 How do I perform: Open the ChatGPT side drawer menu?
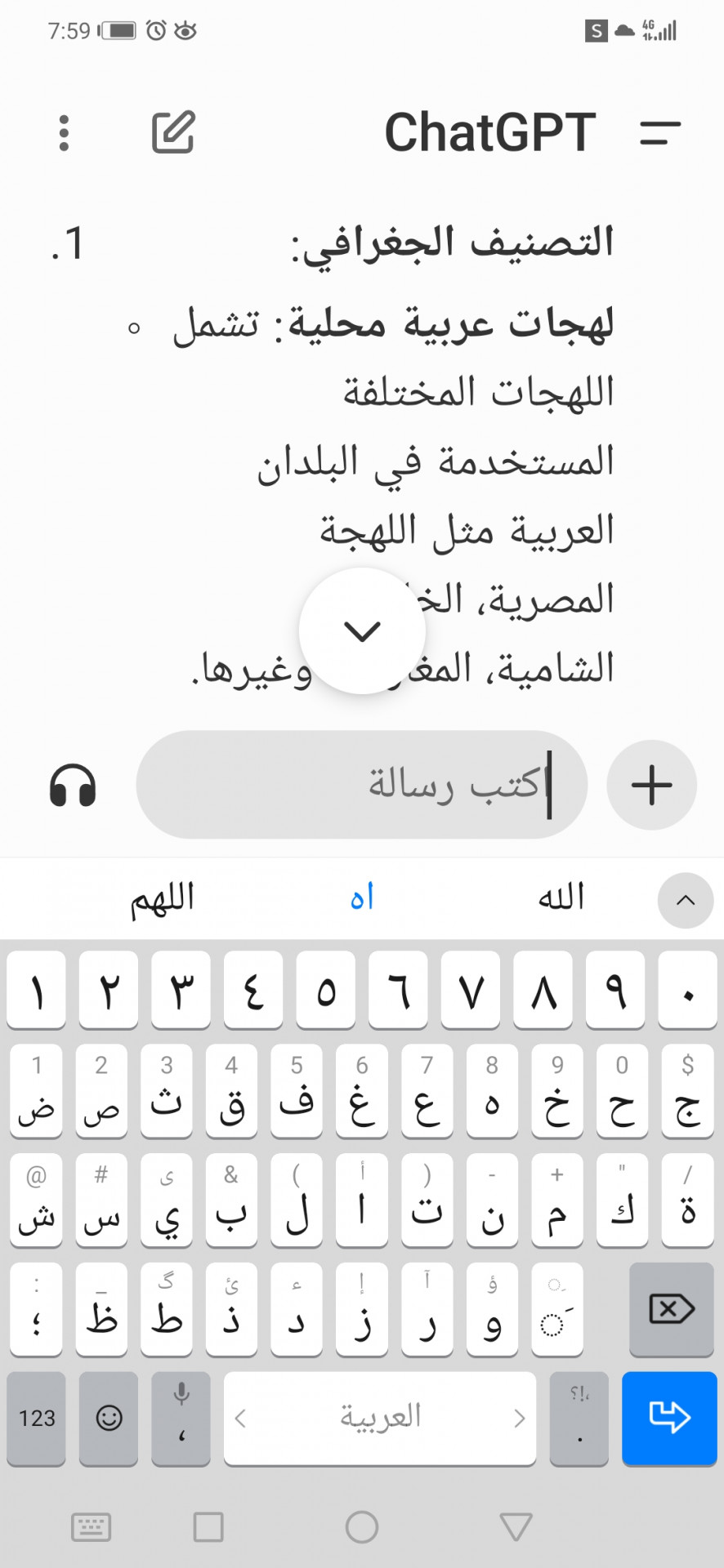coord(660,132)
